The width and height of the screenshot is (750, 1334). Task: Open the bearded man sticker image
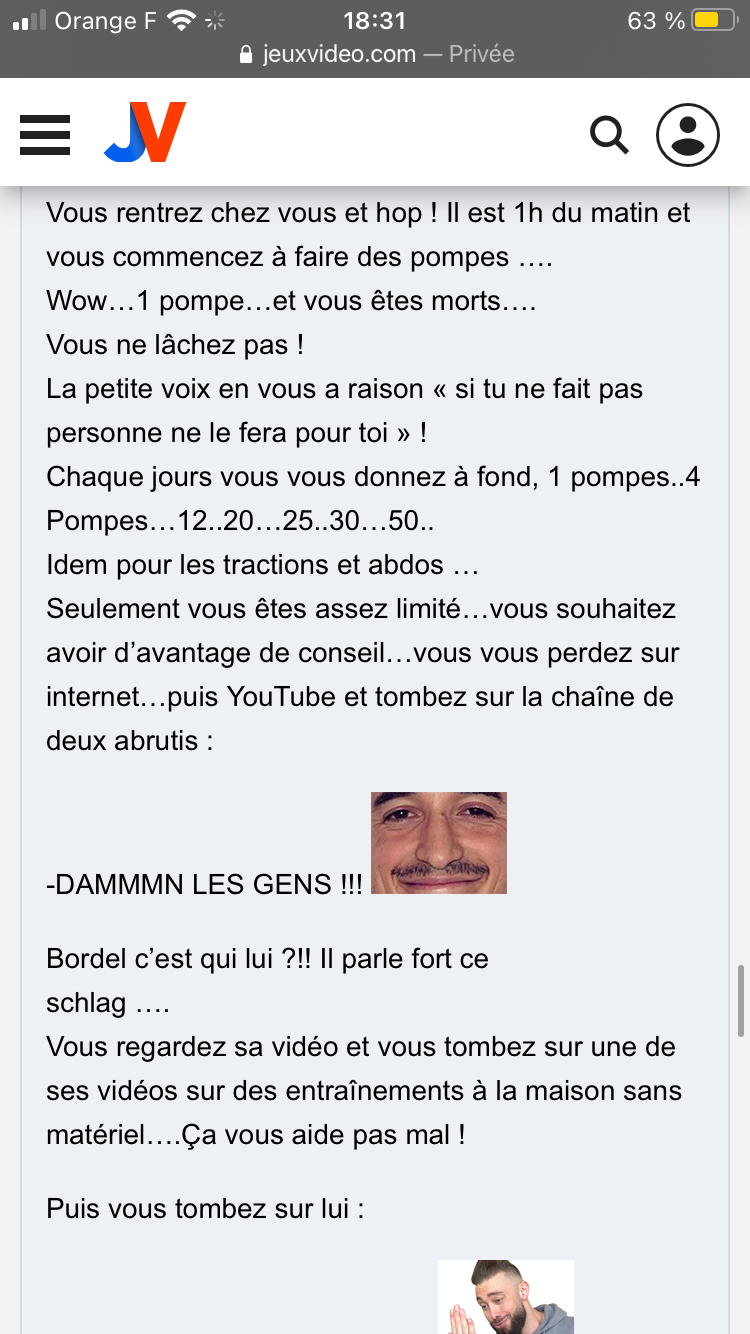[505, 1296]
